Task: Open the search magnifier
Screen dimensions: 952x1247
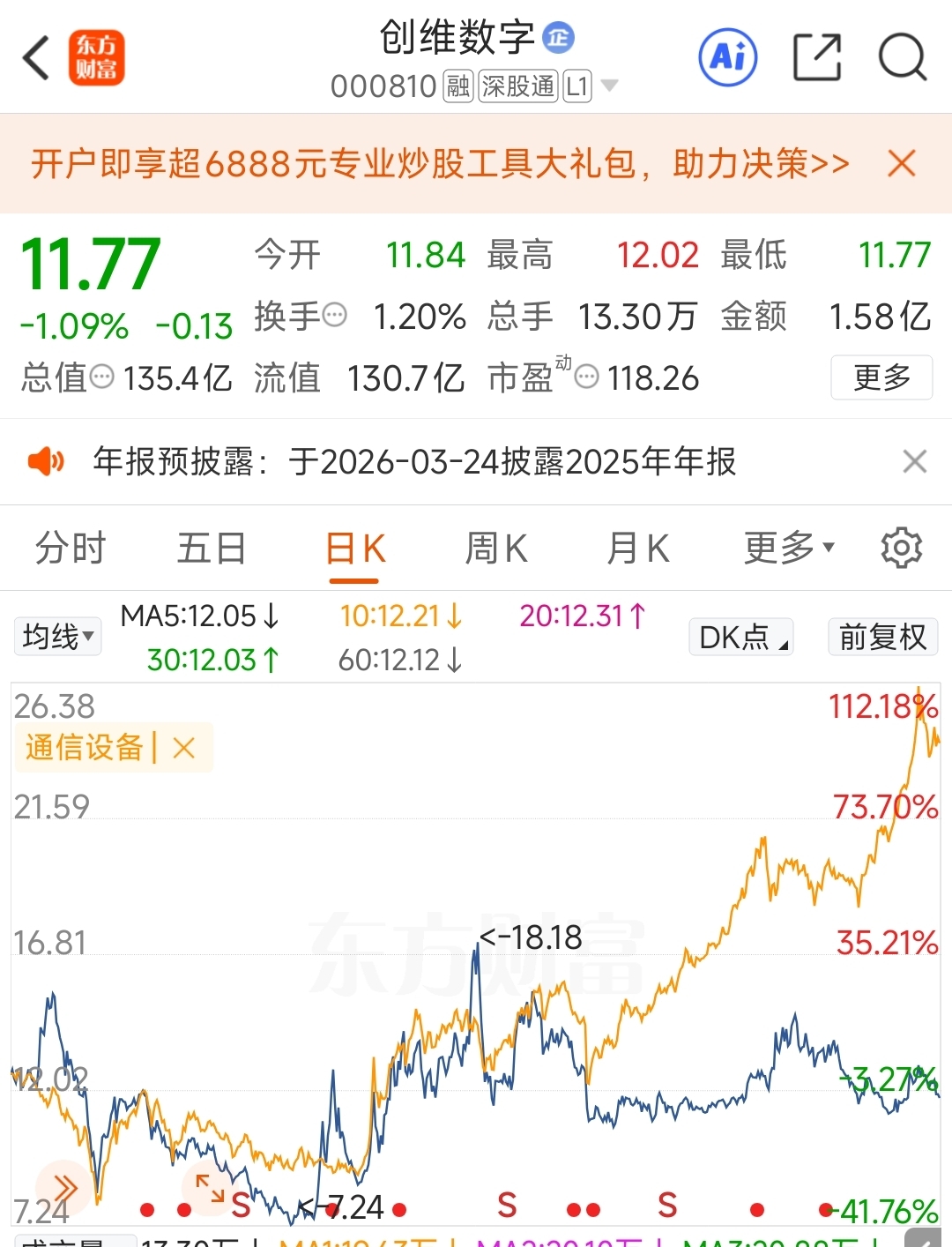Action: [x=903, y=57]
